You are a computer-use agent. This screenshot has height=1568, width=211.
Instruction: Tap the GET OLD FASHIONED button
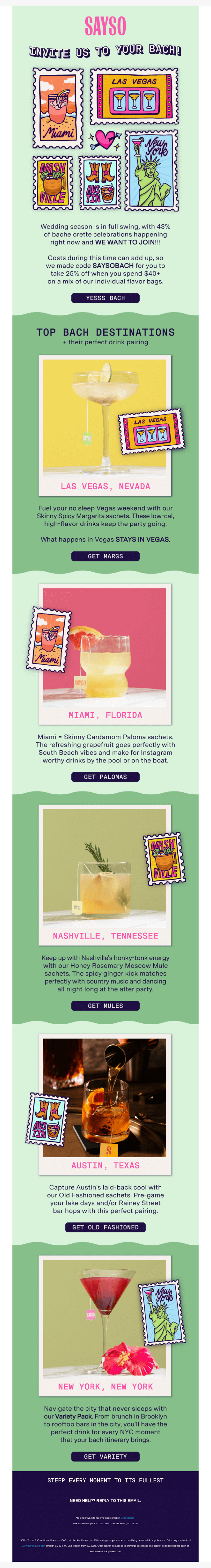105,1227
